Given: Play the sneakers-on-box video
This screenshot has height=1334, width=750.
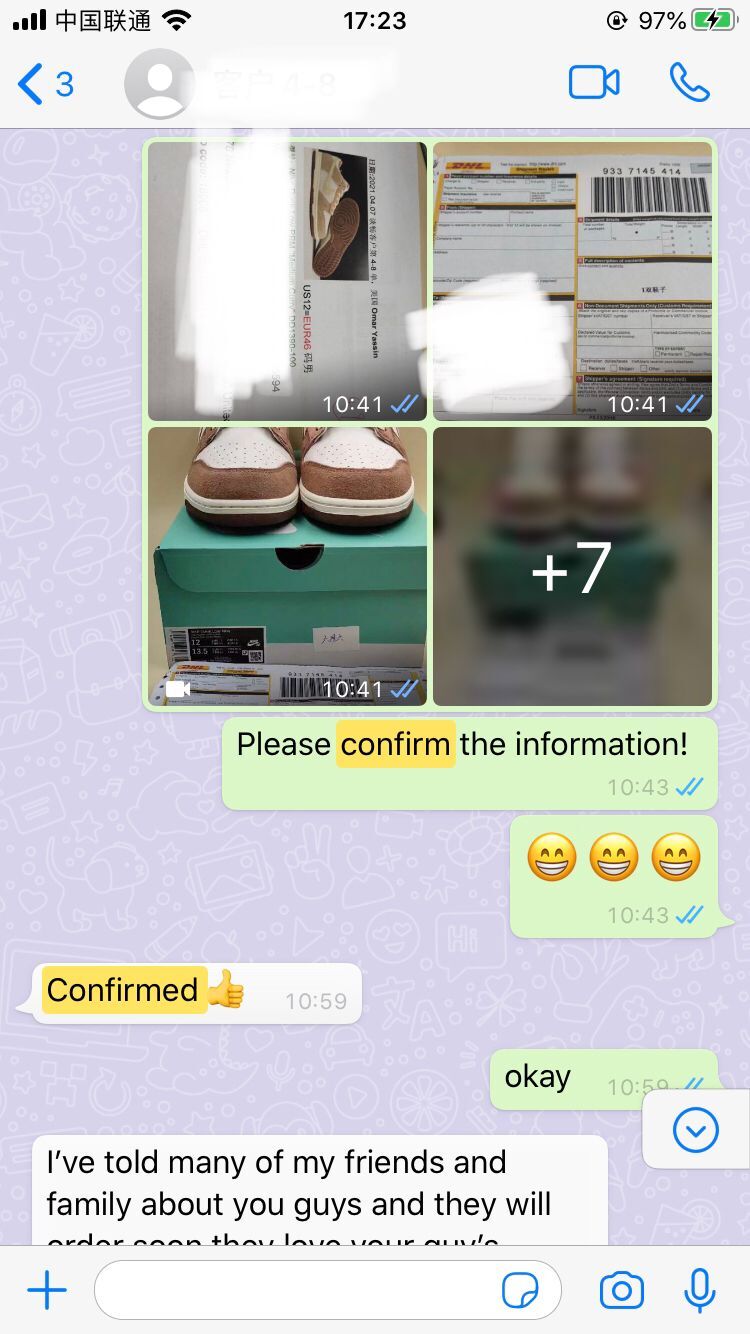Looking at the screenshot, I should coord(287,567).
